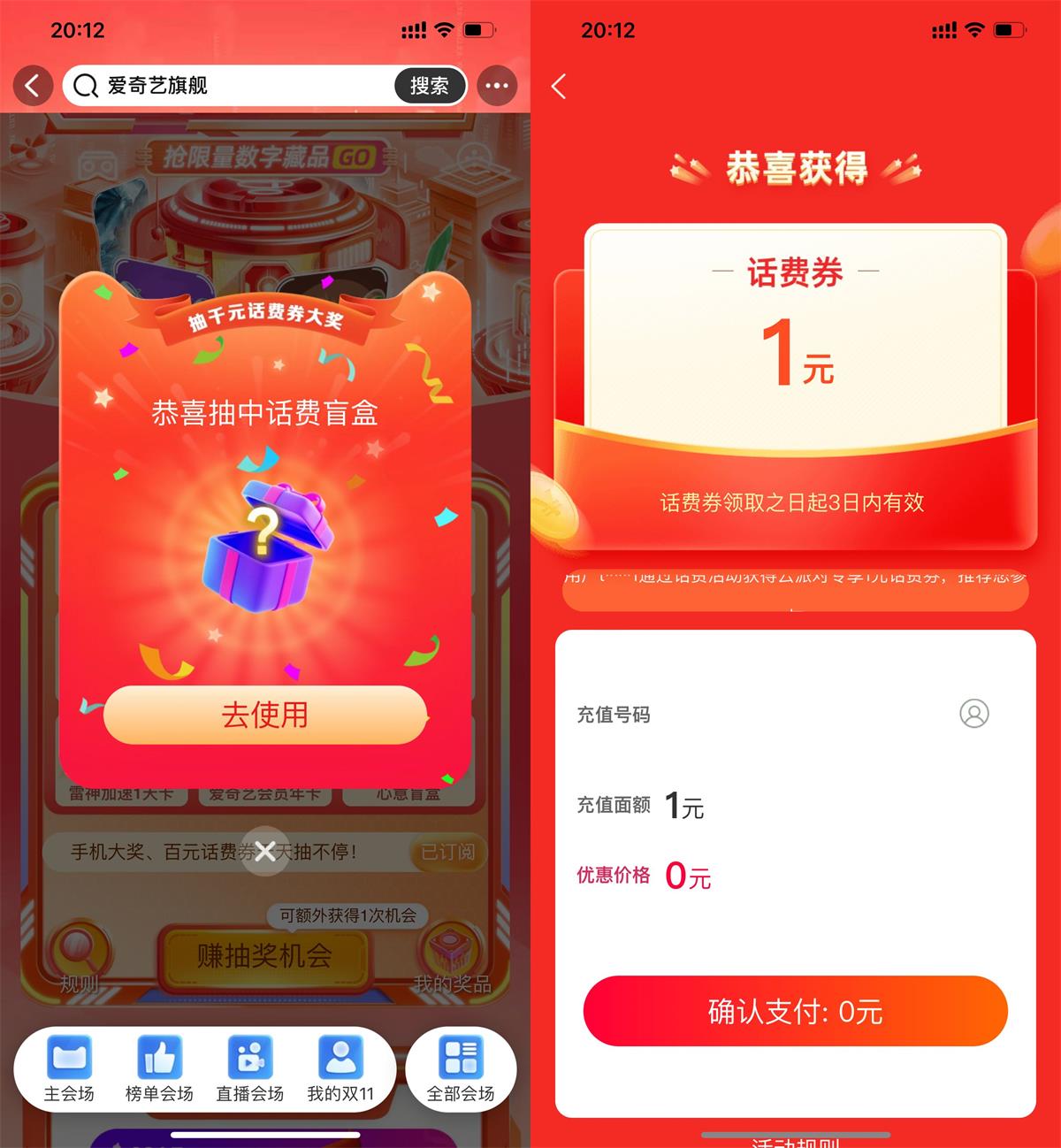The image size is (1061, 1148).
Task: Switch to the 榜单会场 tab
Action: click(159, 1068)
